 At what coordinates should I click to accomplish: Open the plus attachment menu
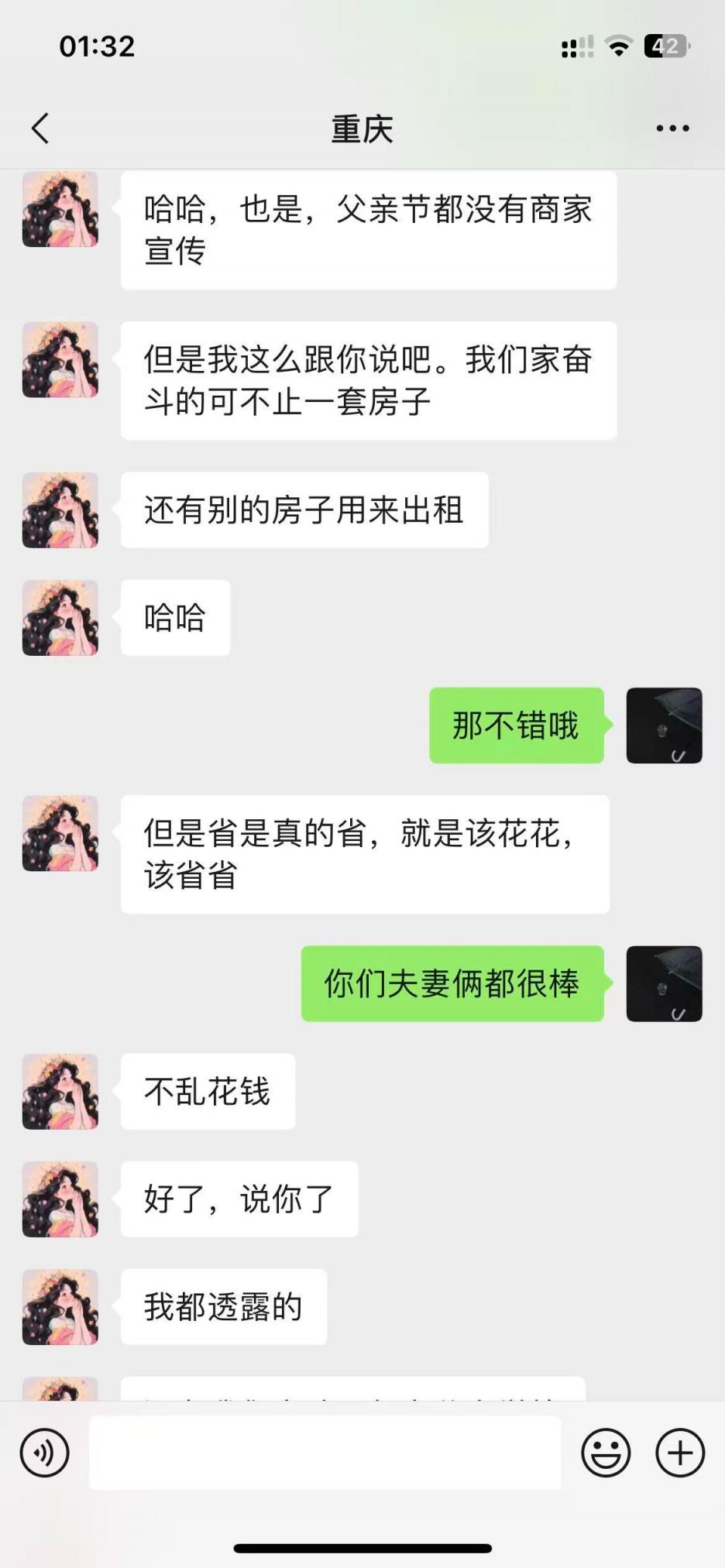pos(680,1453)
